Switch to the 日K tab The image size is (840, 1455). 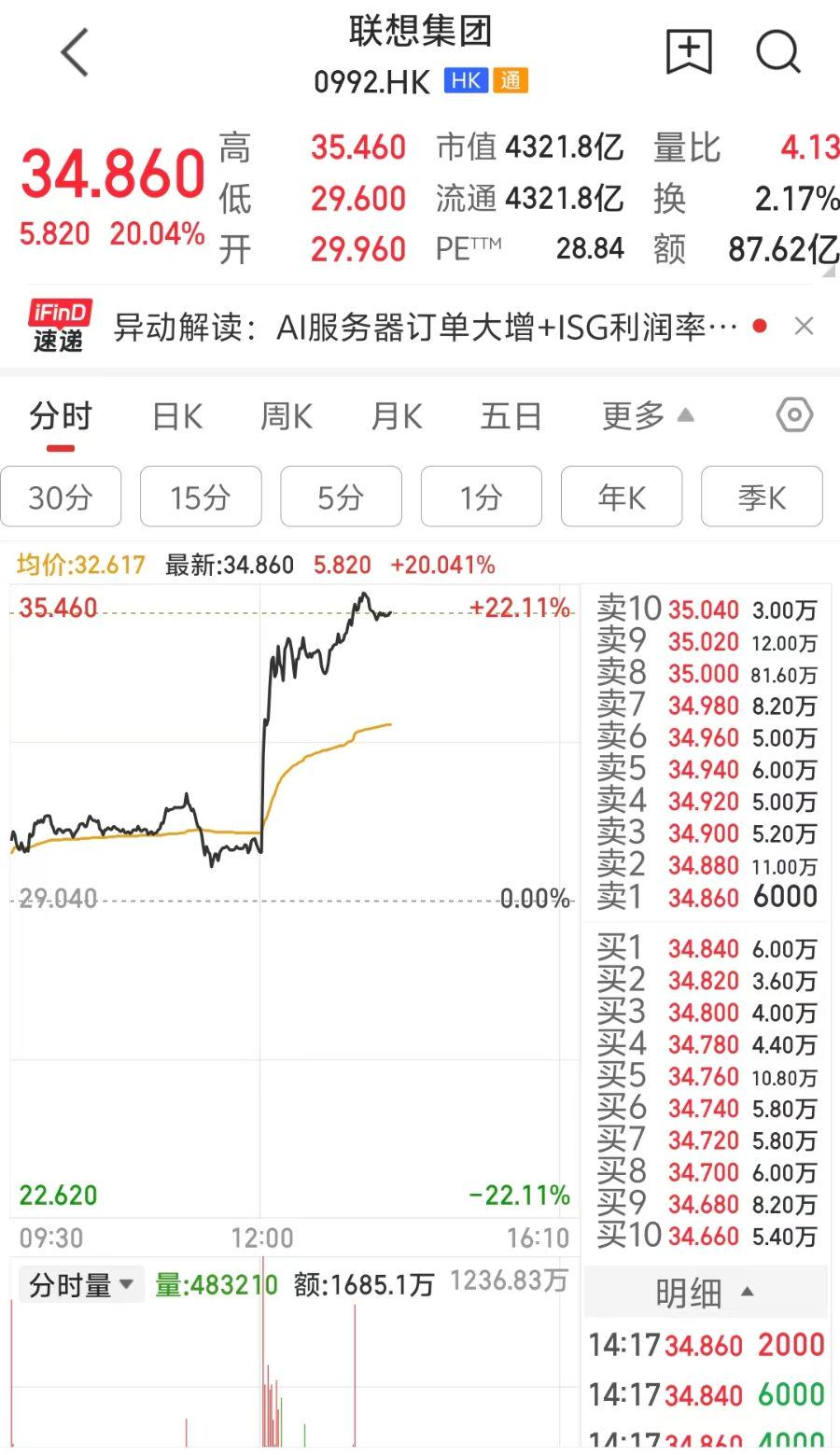(177, 416)
